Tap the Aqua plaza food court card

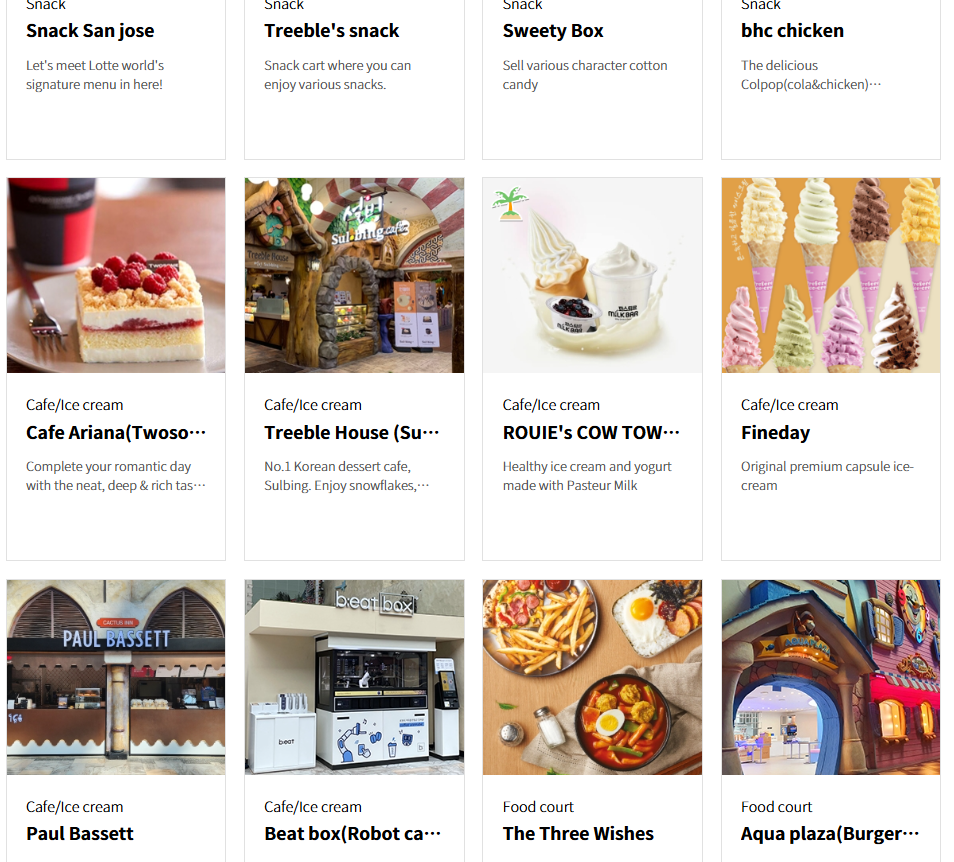click(x=830, y=720)
